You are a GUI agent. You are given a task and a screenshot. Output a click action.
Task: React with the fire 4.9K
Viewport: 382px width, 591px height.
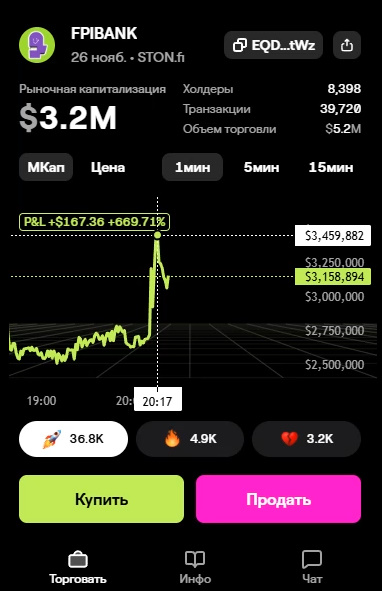190,439
